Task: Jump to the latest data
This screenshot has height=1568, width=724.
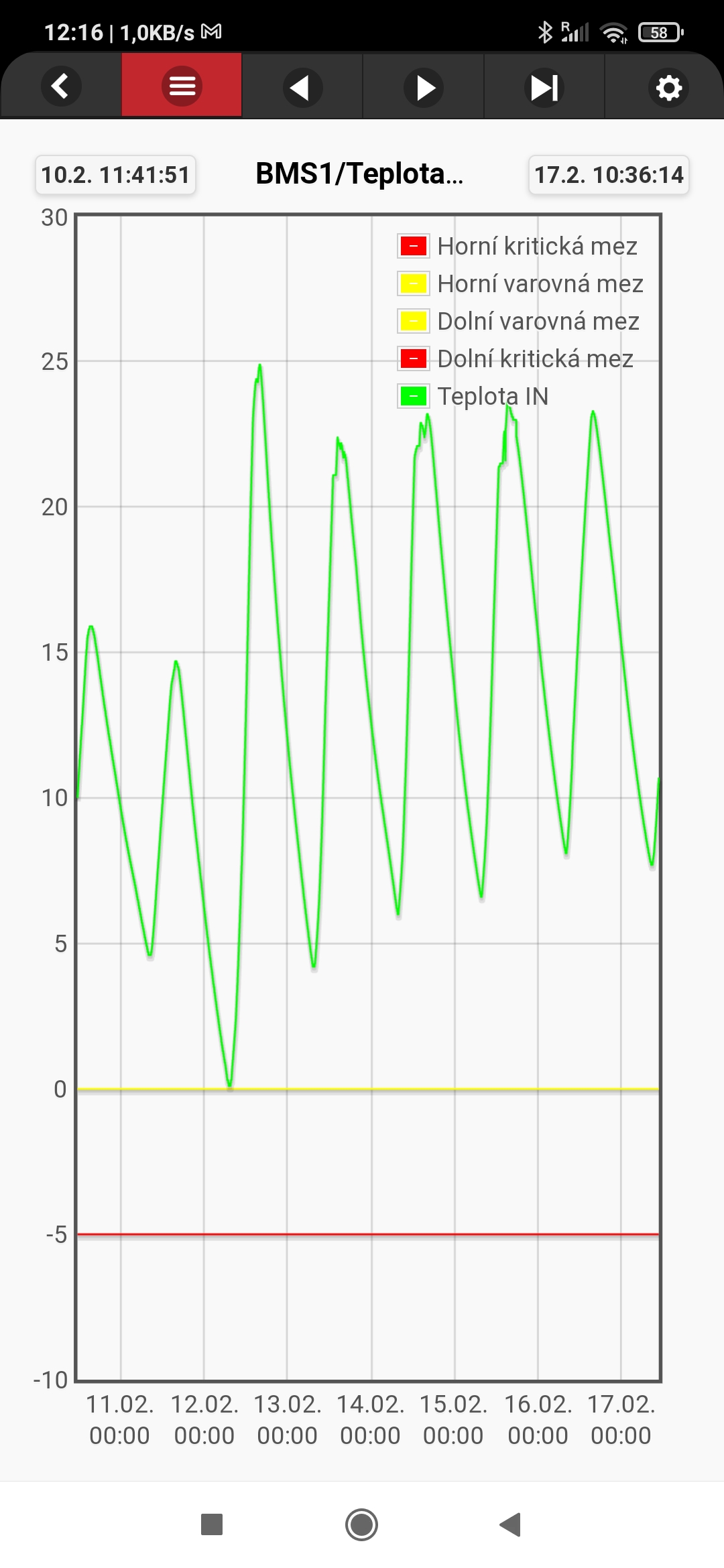Action: click(544, 87)
